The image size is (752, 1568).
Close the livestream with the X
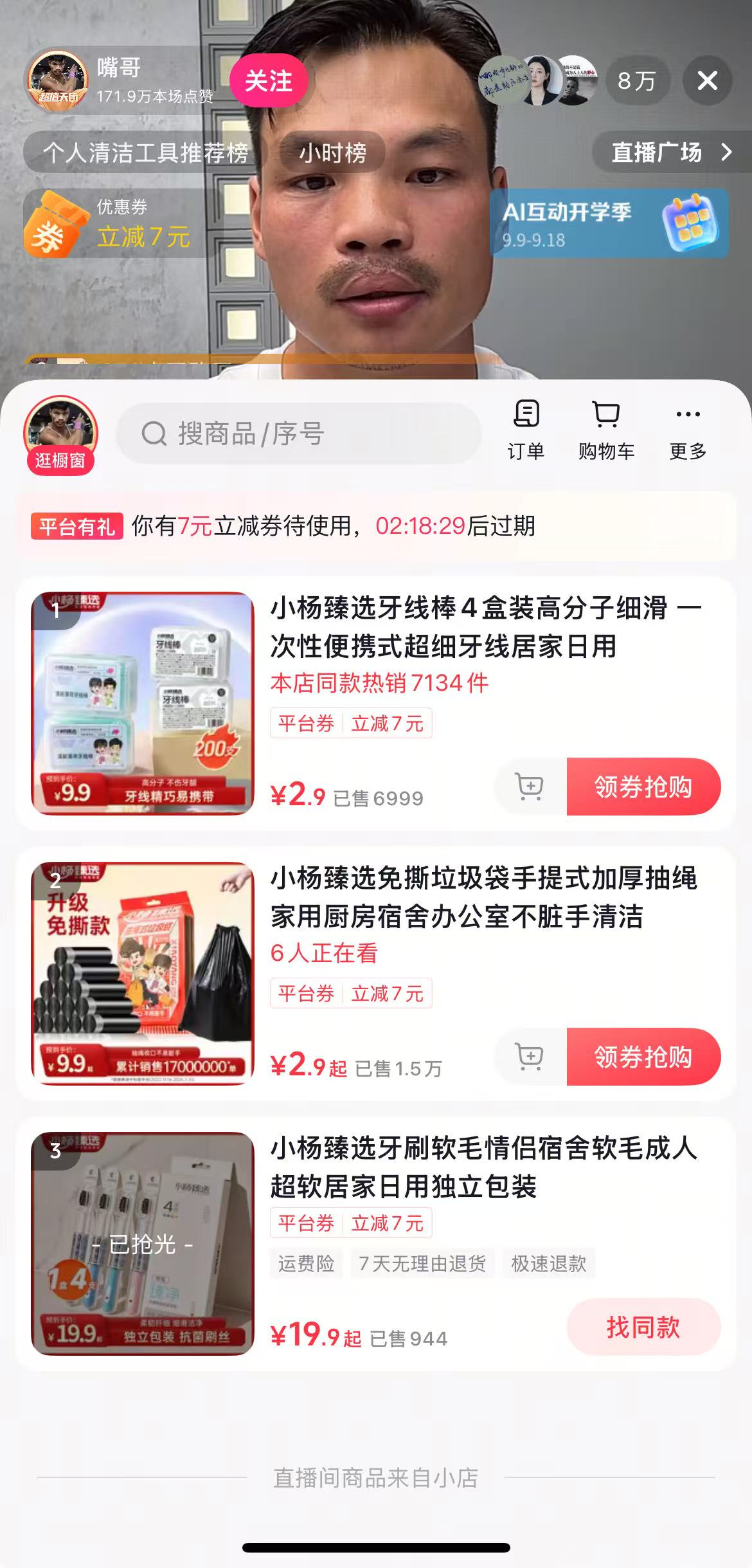point(707,81)
